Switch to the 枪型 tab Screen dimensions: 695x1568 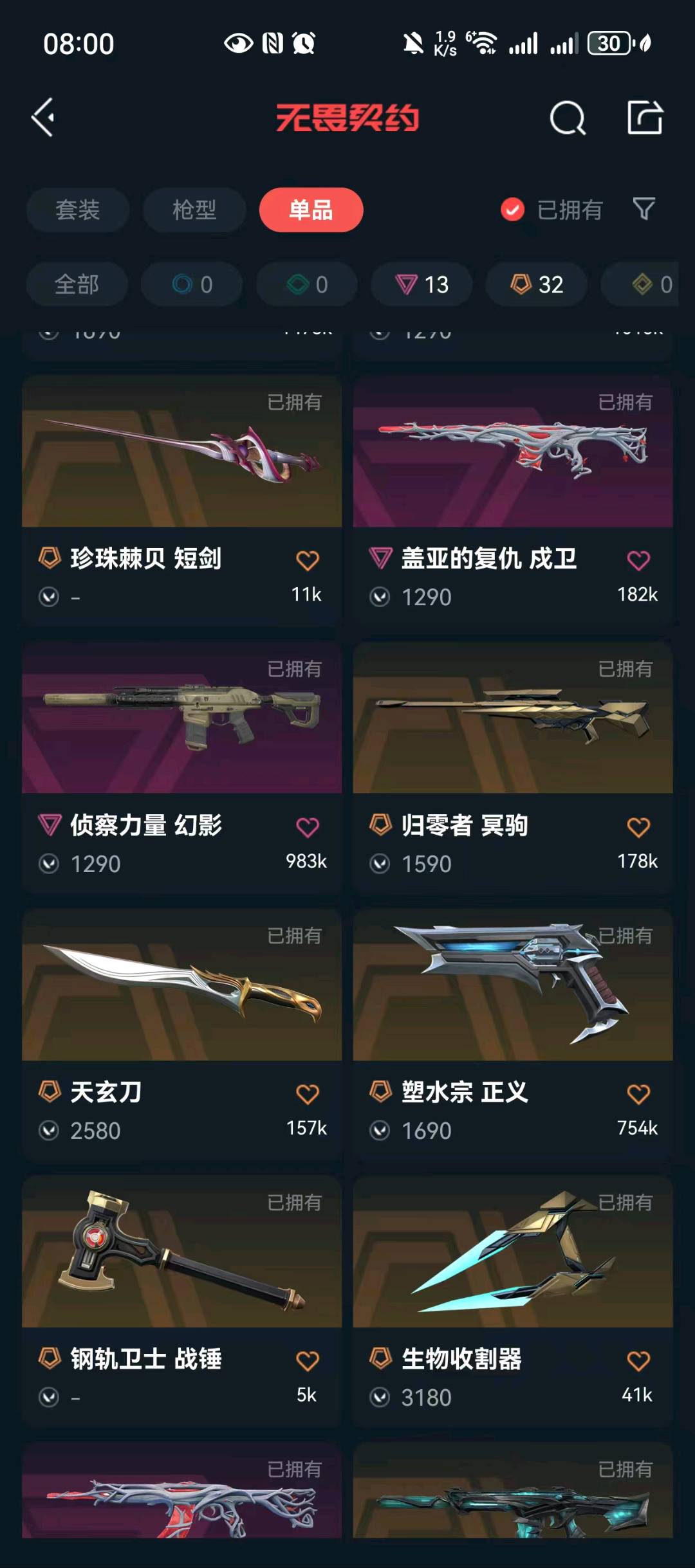(x=194, y=210)
